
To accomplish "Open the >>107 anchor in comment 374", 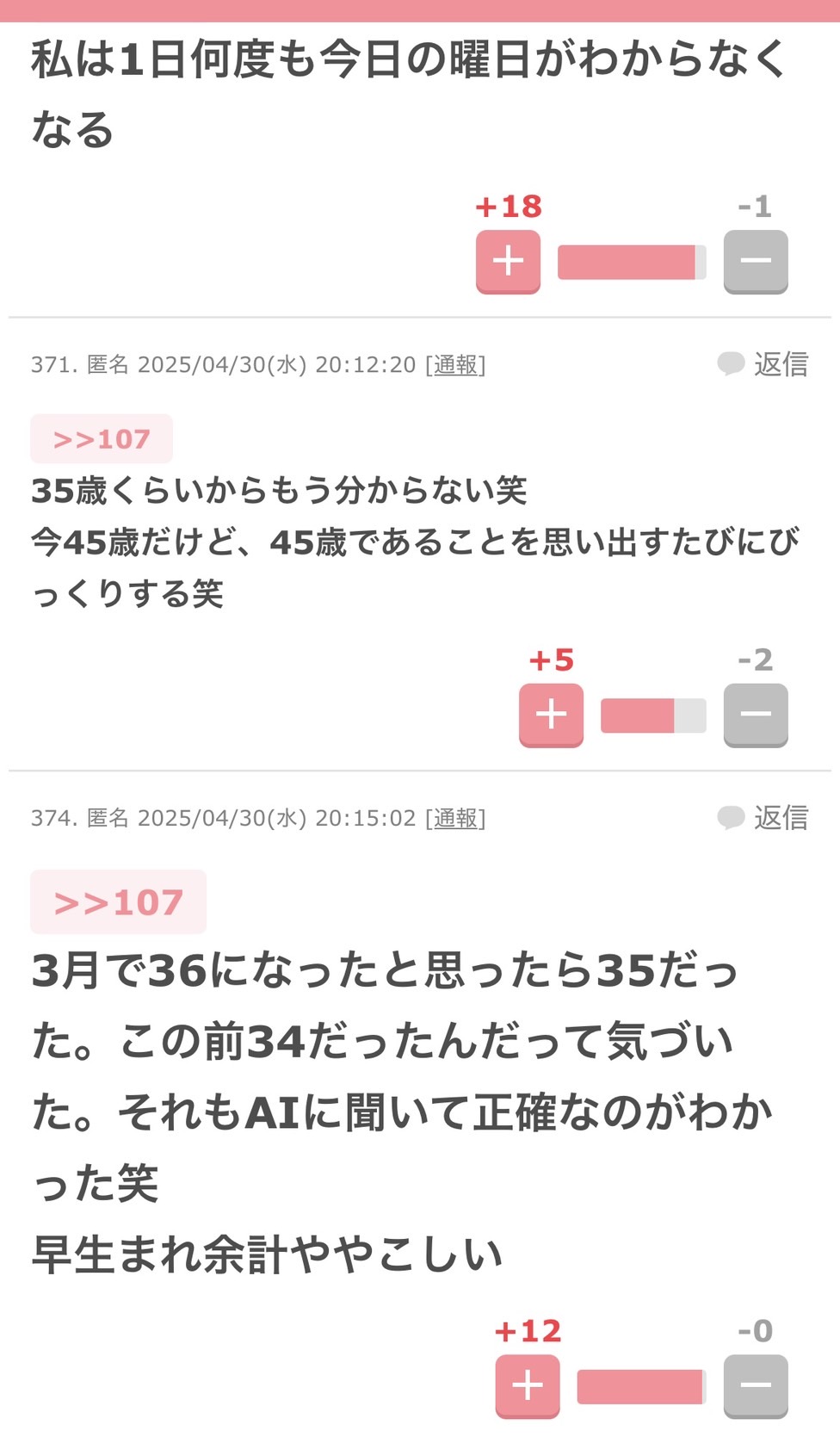I will pyautogui.click(x=119, y=902).
